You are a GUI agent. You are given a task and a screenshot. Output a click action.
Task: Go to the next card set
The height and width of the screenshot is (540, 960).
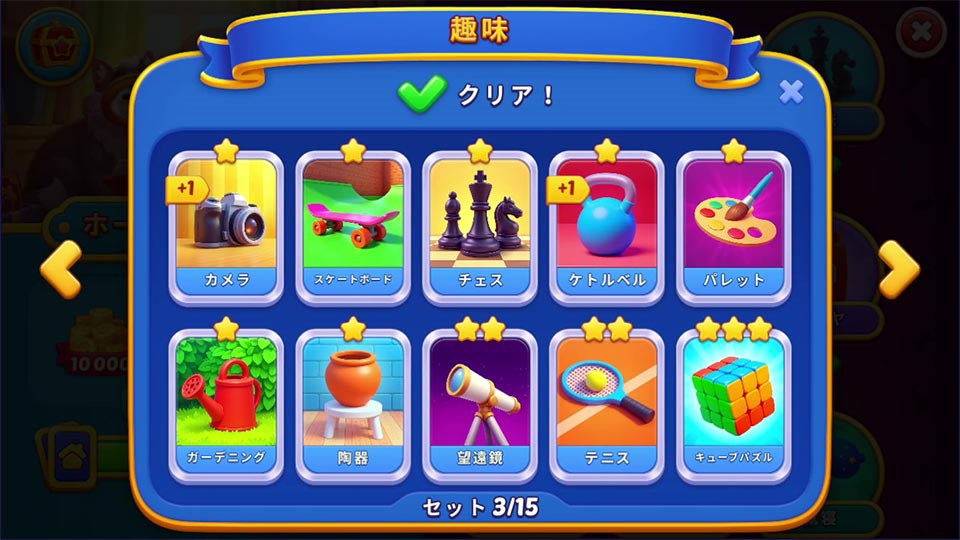[899, 270]
